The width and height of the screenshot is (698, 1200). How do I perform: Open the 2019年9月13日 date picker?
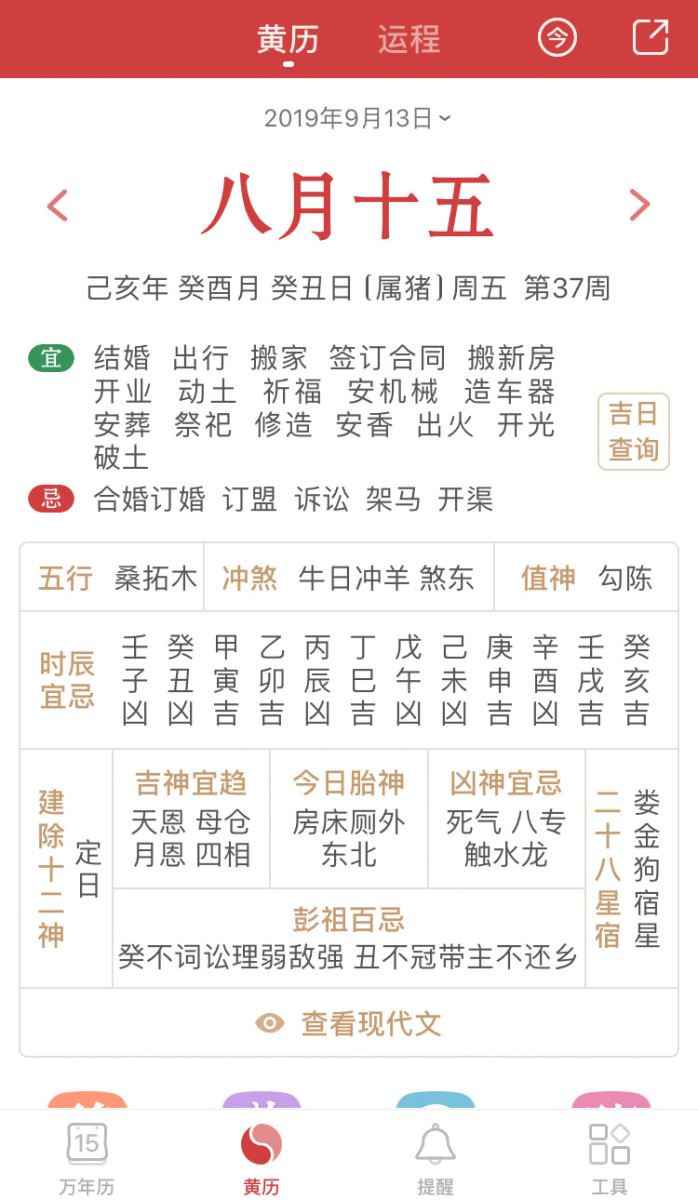point(357,118)
